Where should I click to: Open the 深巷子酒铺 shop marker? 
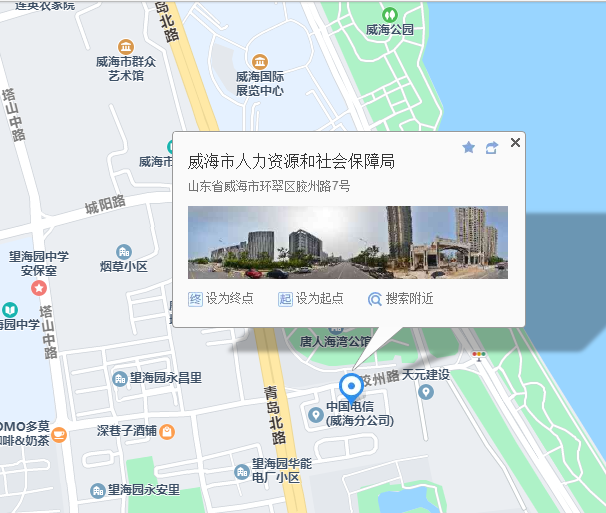pyautogui.click(x=167, y=431)
